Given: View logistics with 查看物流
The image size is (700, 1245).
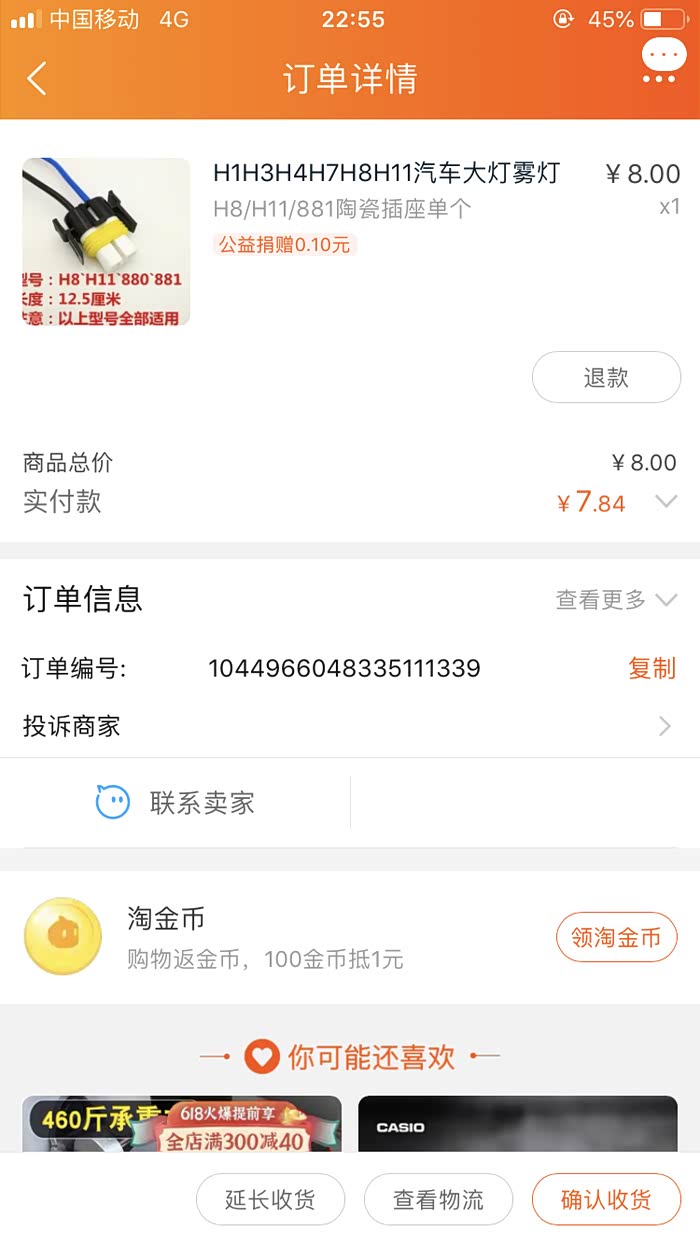Looking at the screenshot, I should pyautogui.click(x=438, y=1199).
